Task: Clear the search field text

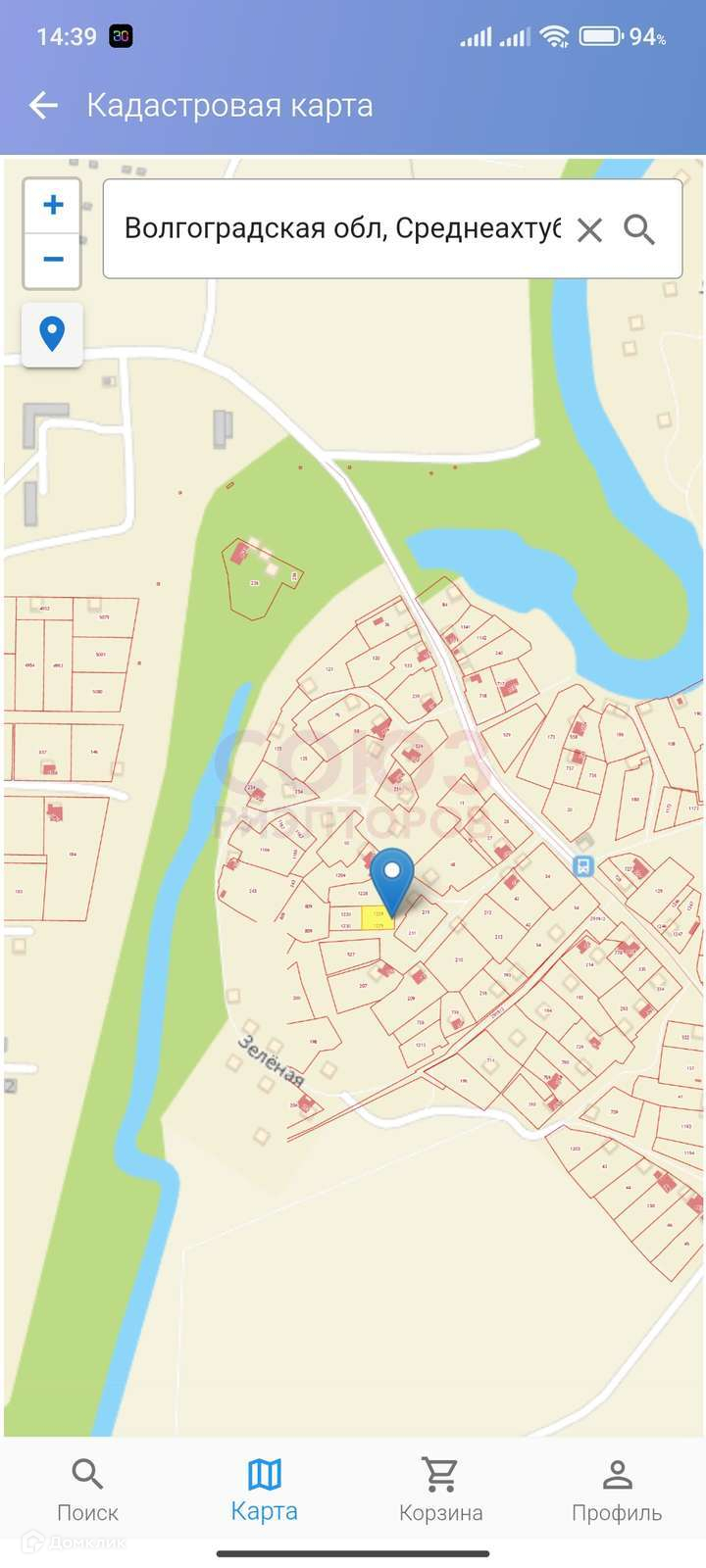Action: 589,230
